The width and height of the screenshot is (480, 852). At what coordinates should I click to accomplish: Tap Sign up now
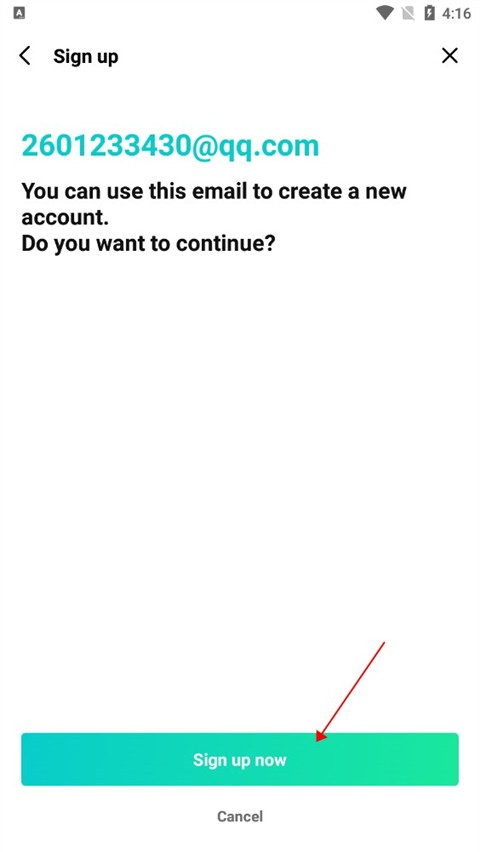240,759
